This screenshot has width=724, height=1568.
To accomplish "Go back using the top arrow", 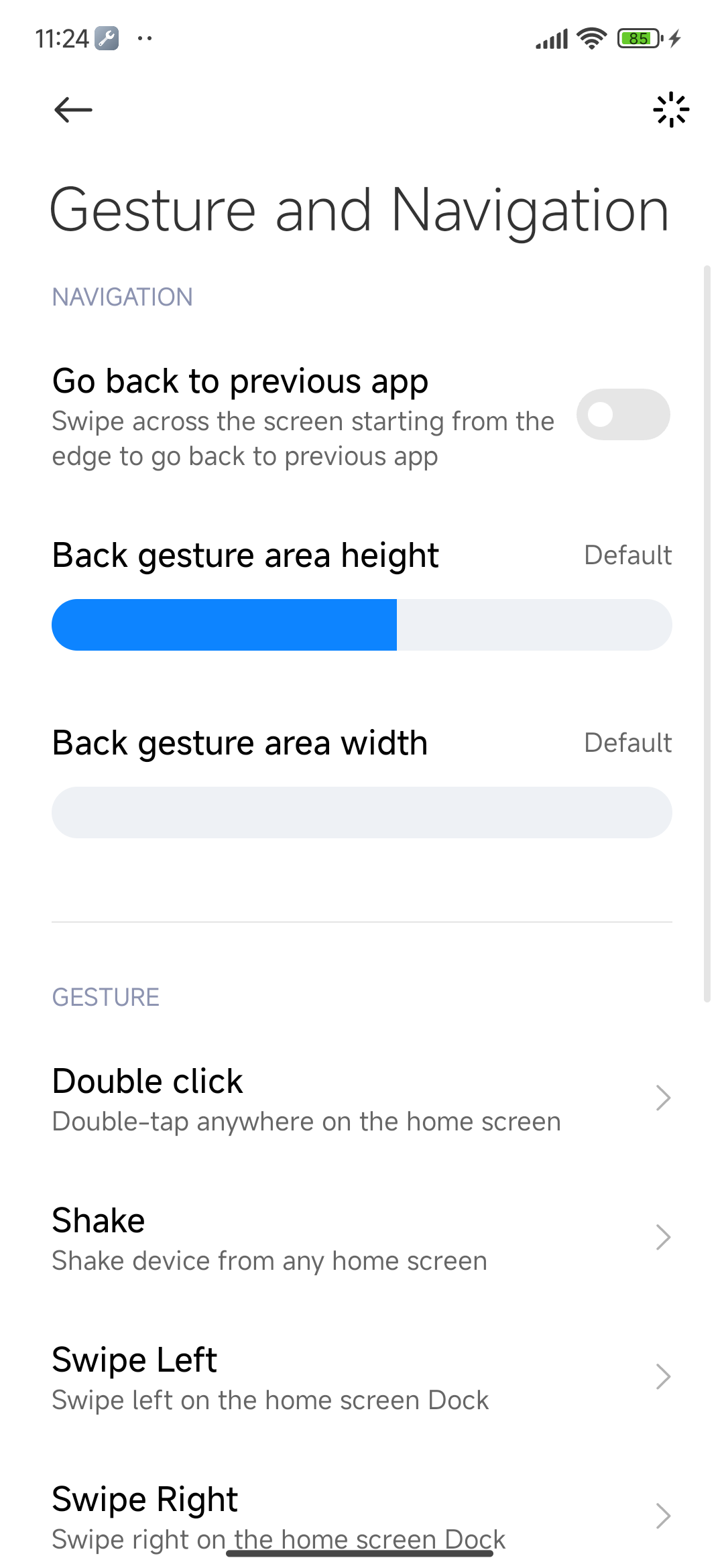I will click(x=73, y=110).
